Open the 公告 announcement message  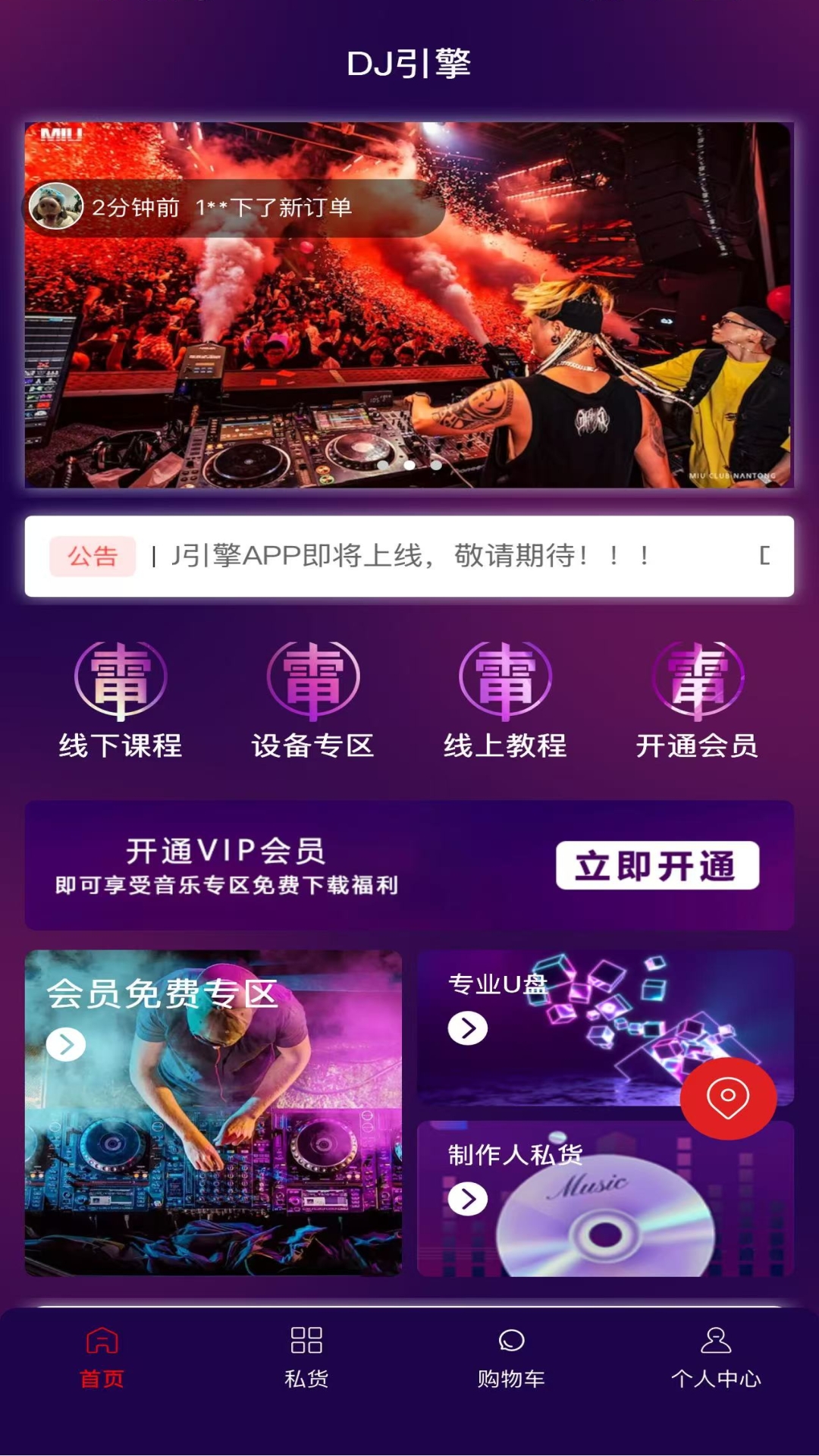pyautogui.click(x=409, y=557)
